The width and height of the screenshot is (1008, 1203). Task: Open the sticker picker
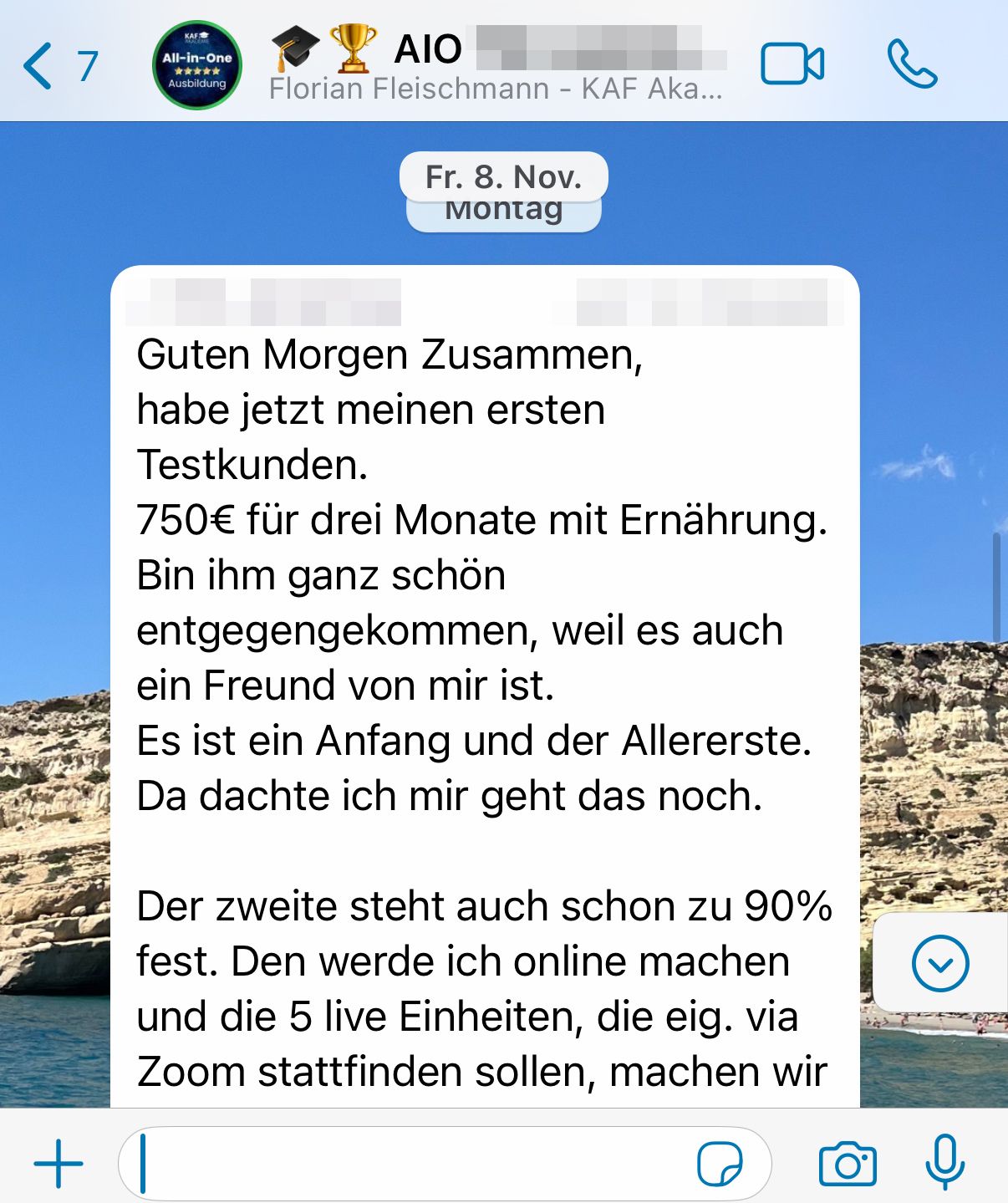pos(720,1164)
